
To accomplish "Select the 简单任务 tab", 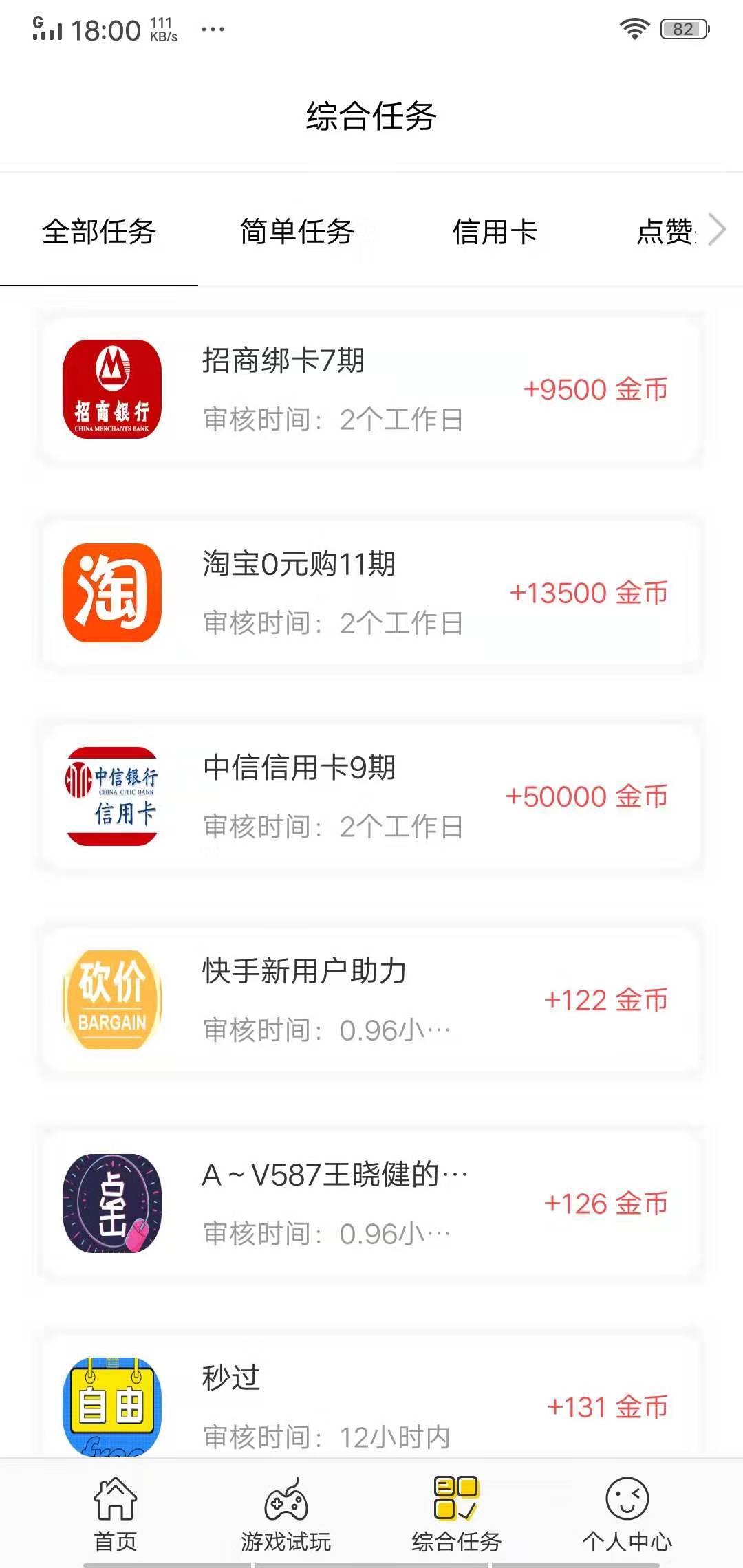I will coord(296,232).
